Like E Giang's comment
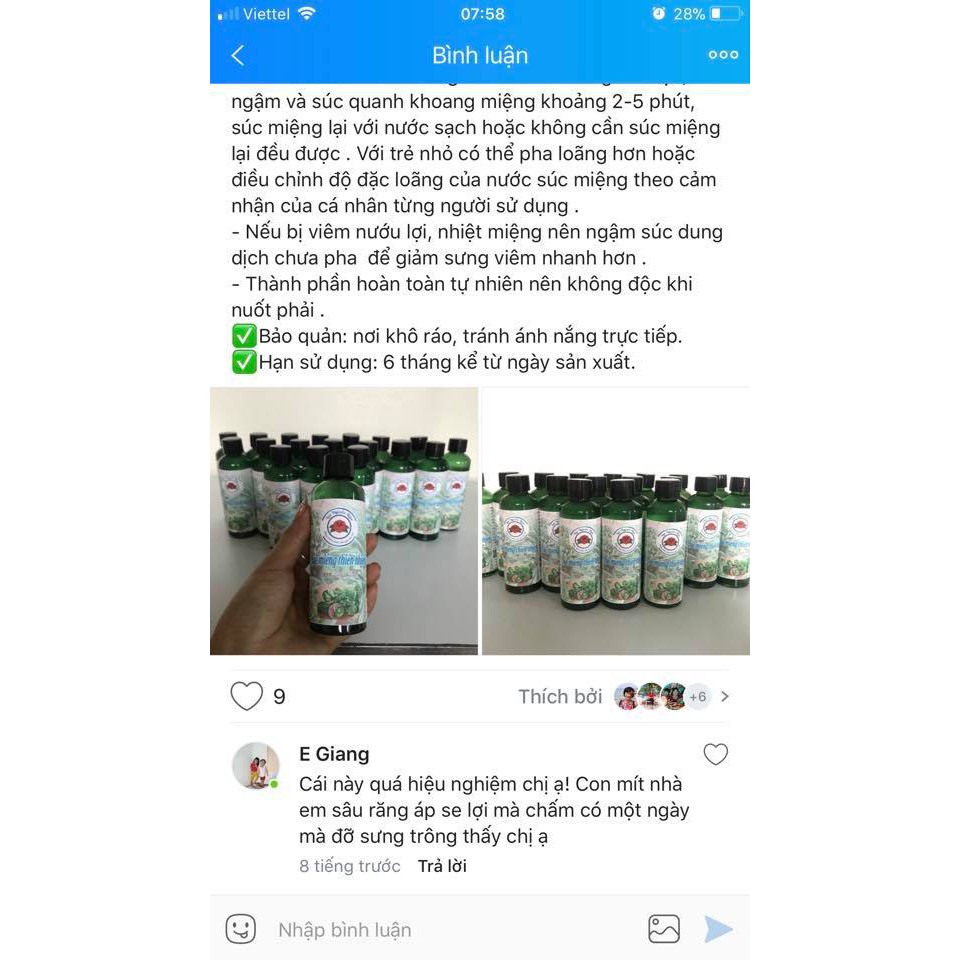Screen dimensions: 960x960 click(x=715, y=754)
